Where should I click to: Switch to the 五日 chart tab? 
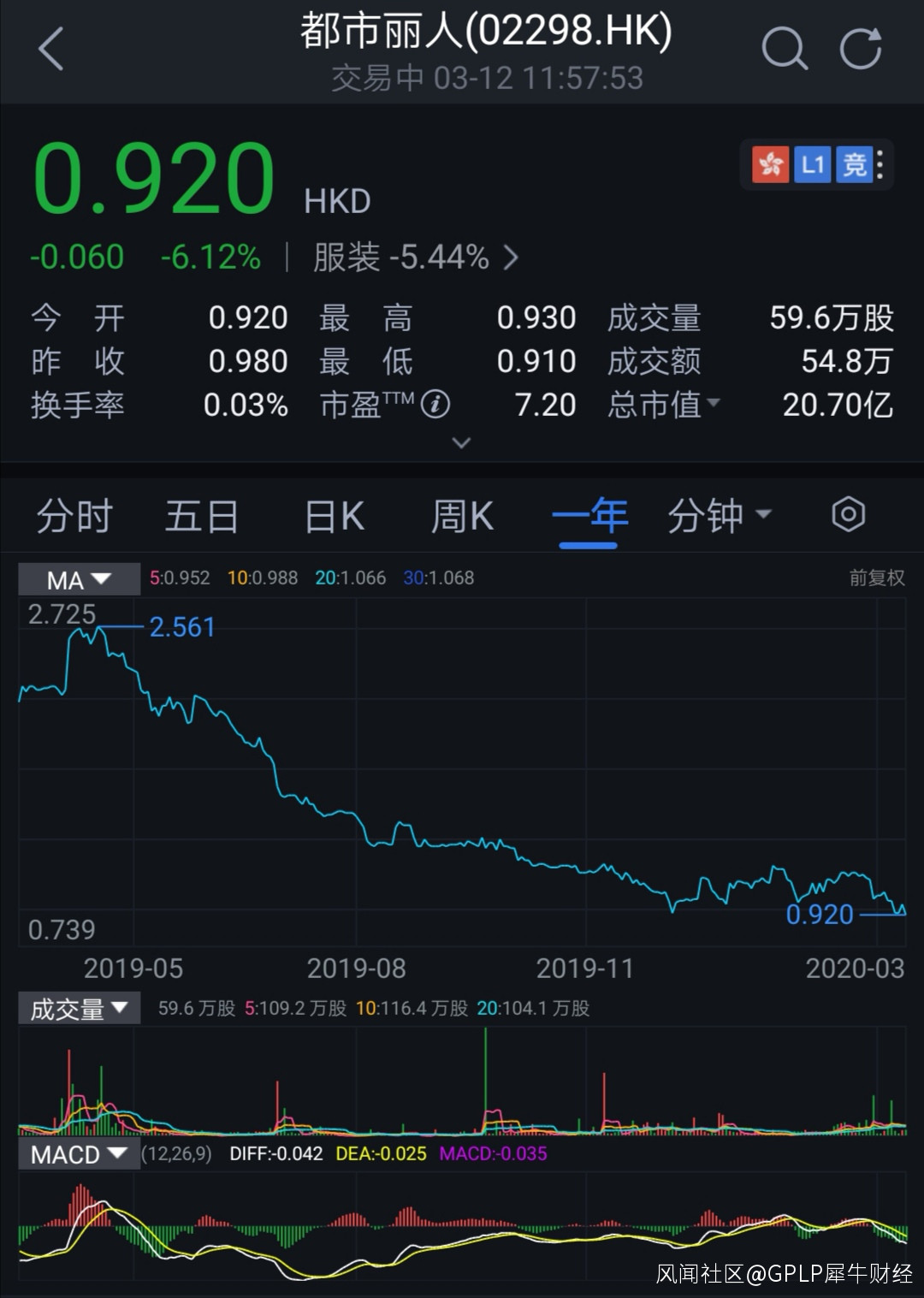click(x=201, y=517)
